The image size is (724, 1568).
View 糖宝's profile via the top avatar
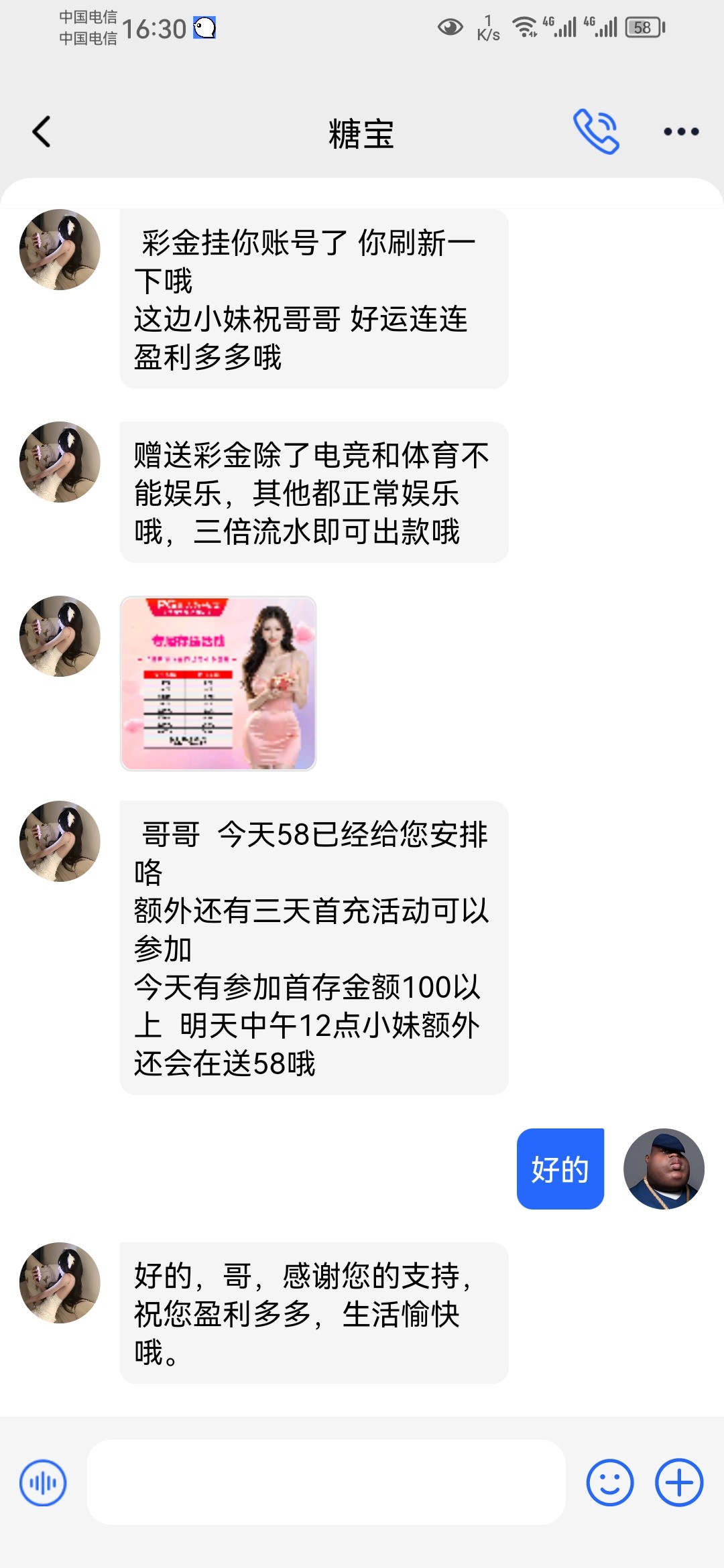tap(60, 250)
